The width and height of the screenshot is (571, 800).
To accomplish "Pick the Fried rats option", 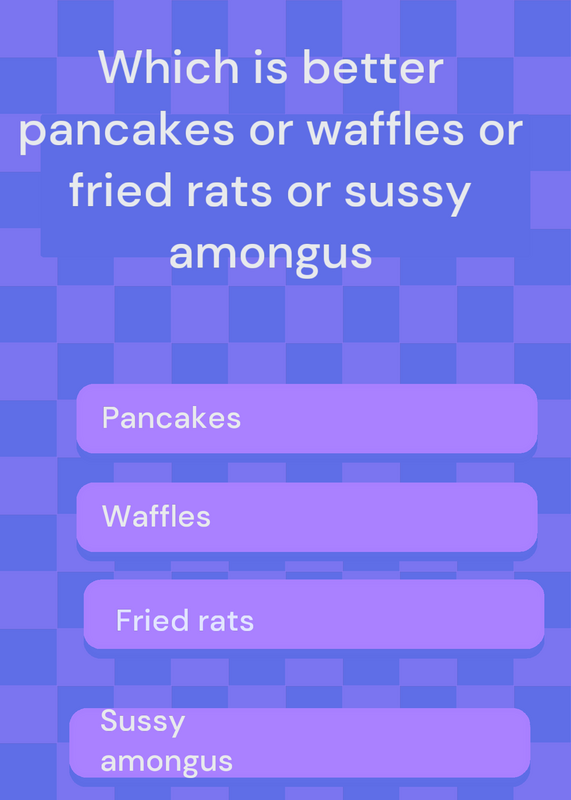I will 314,614.
